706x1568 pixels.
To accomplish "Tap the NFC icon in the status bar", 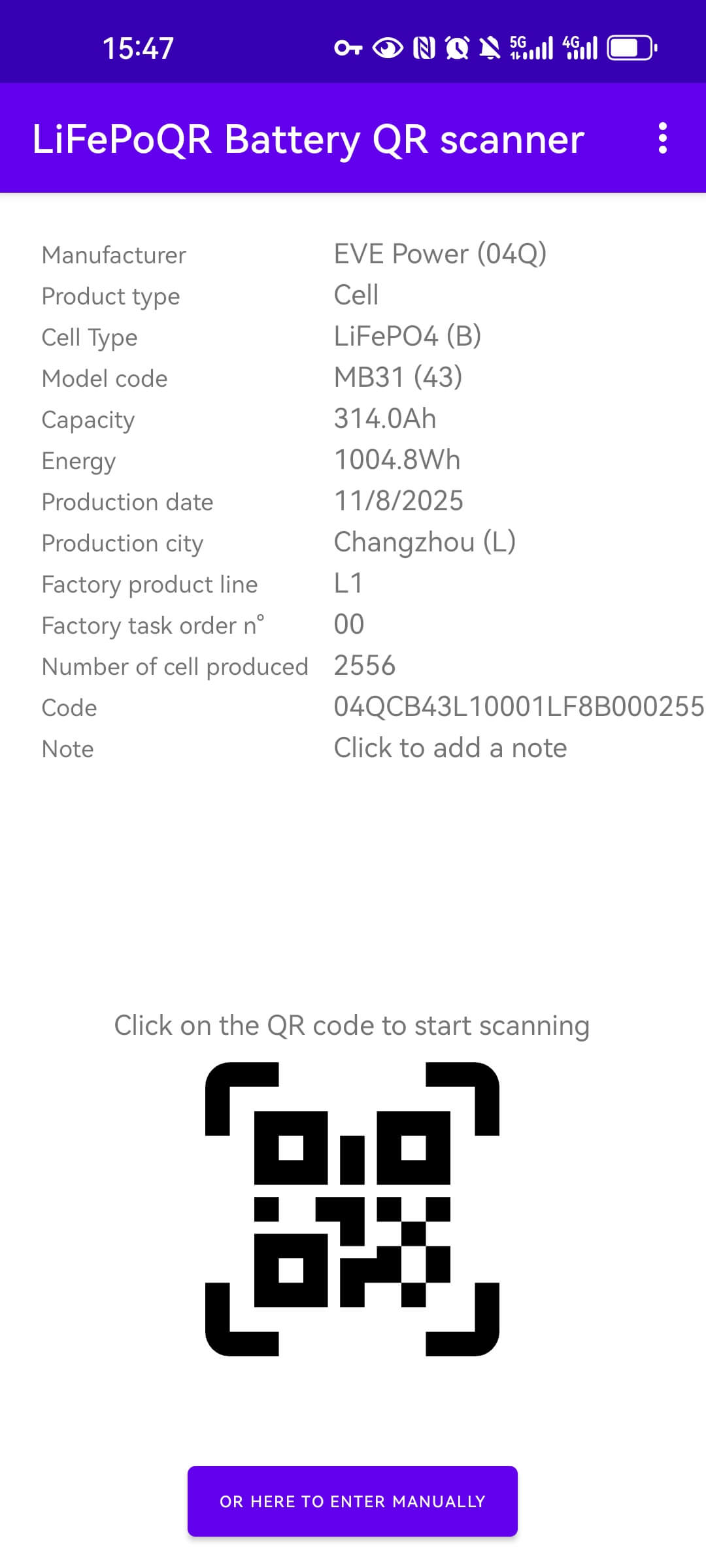I will pos(426,47).
